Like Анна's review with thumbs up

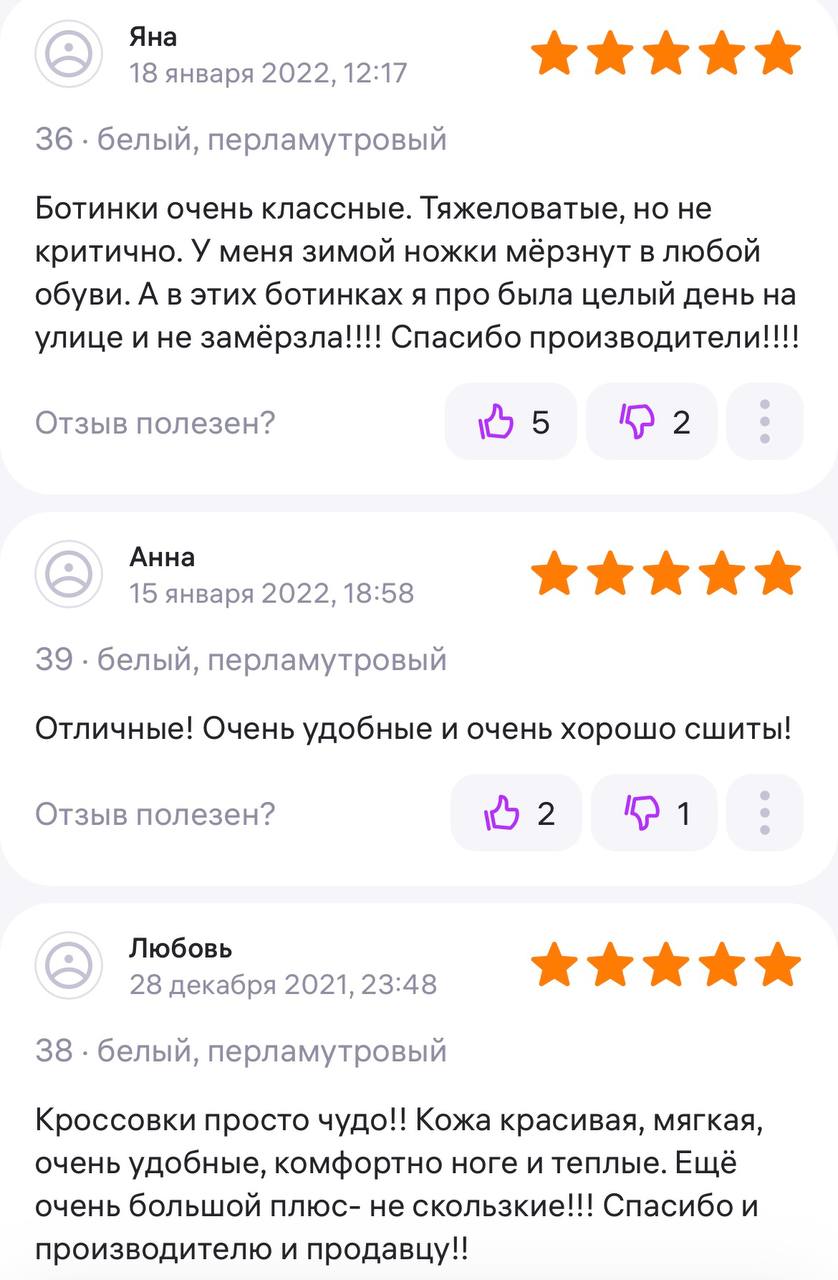click(x=517, y=813)
